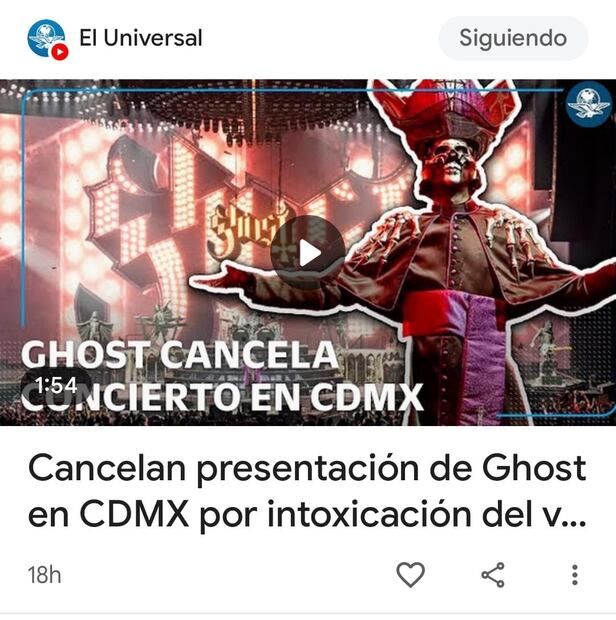The width and height of the screenshot is (616, 620).
Task: Open El Universal publisher page
Action: [140, 39]
